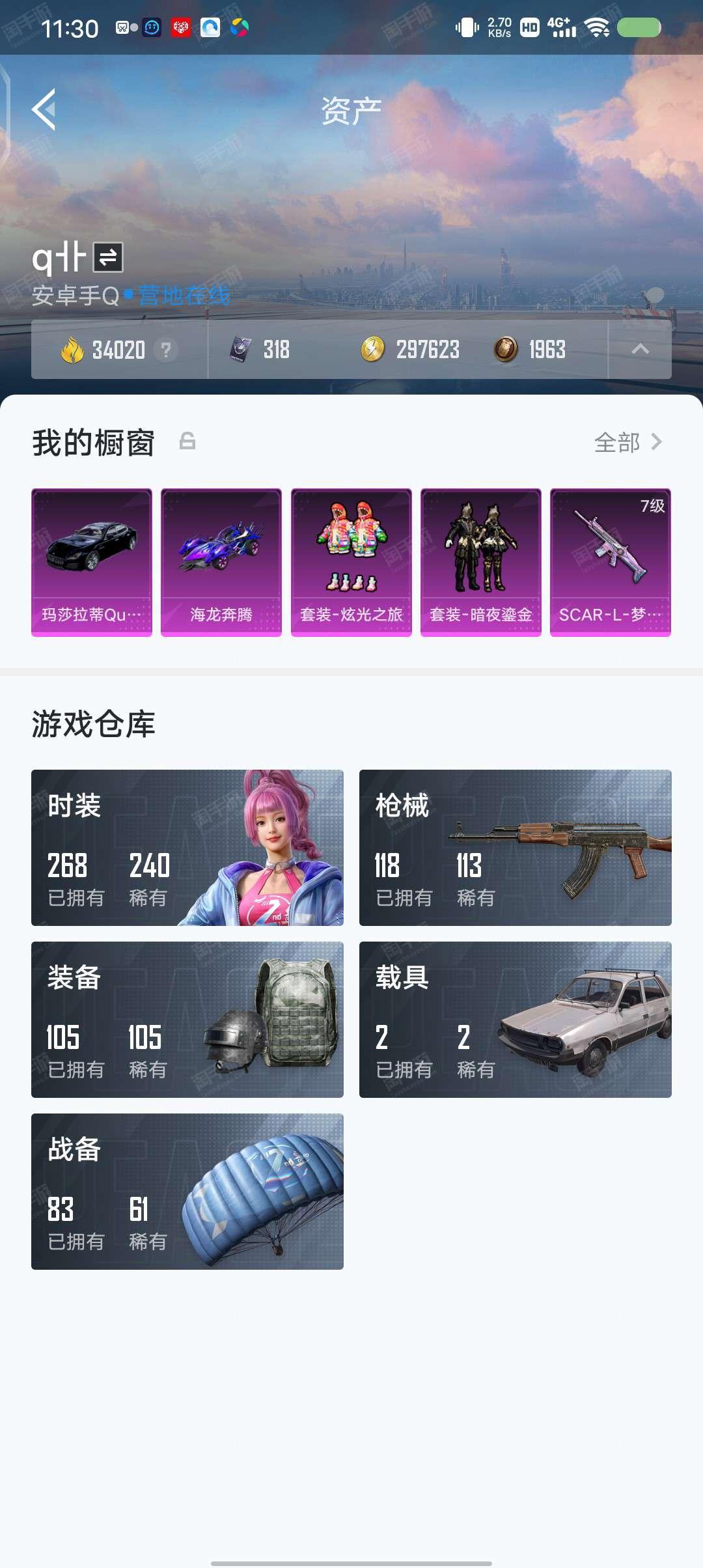View the 套装-炫光之旅 outfit item
The height and width of the screenshot is (1568, 703).
pos(351,563)
